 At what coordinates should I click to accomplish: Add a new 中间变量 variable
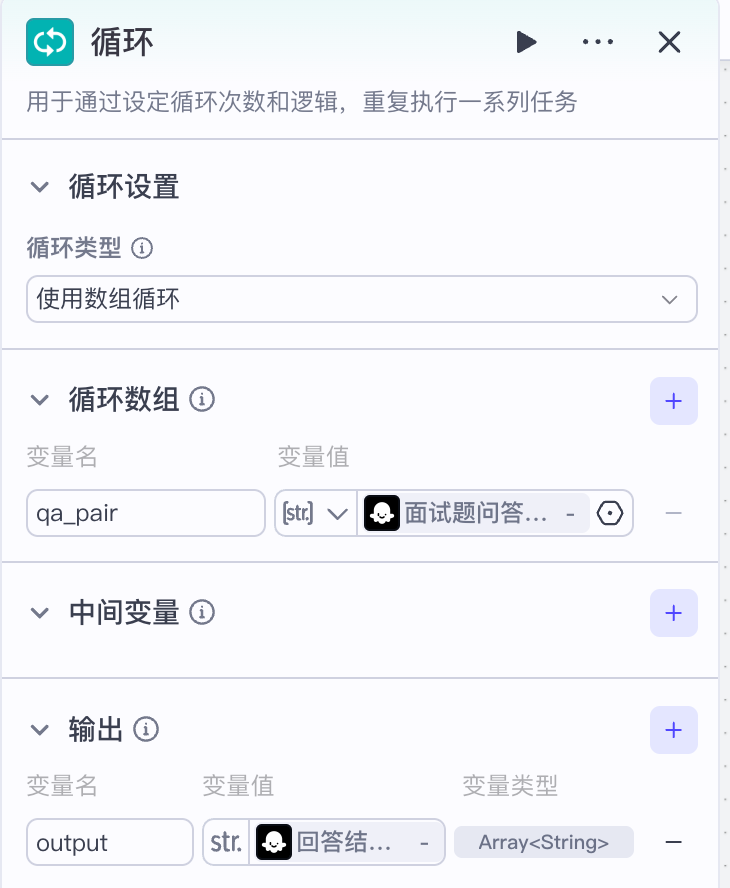673,613
